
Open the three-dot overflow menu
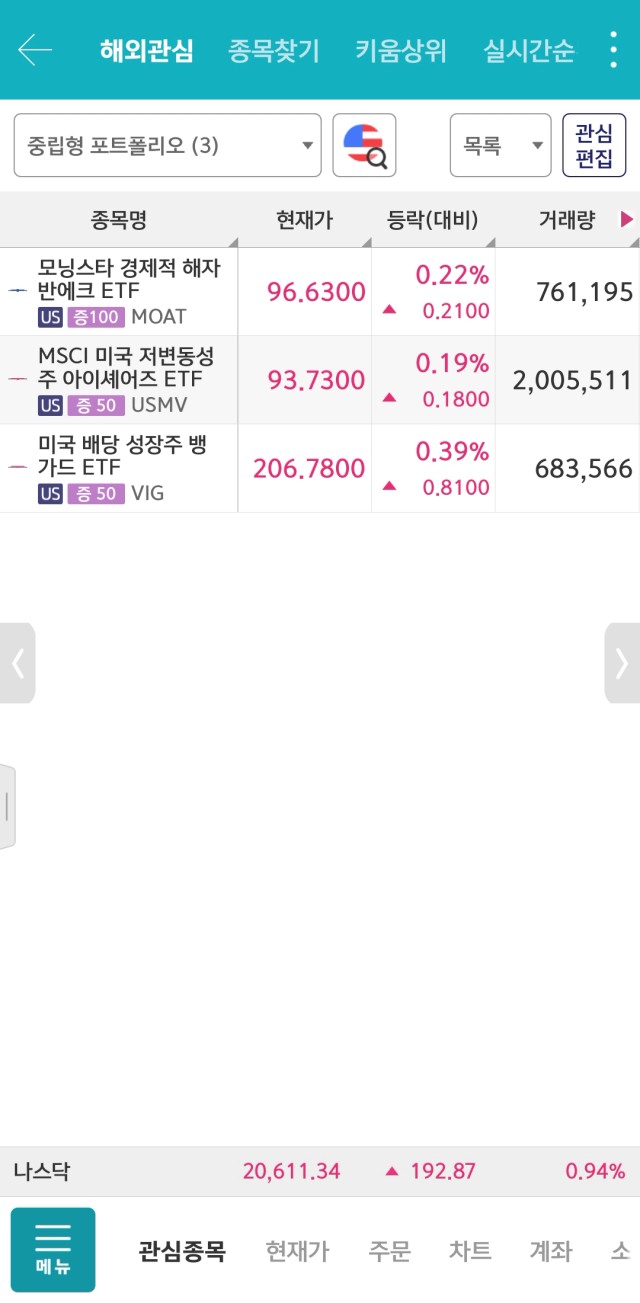(613, 50)
